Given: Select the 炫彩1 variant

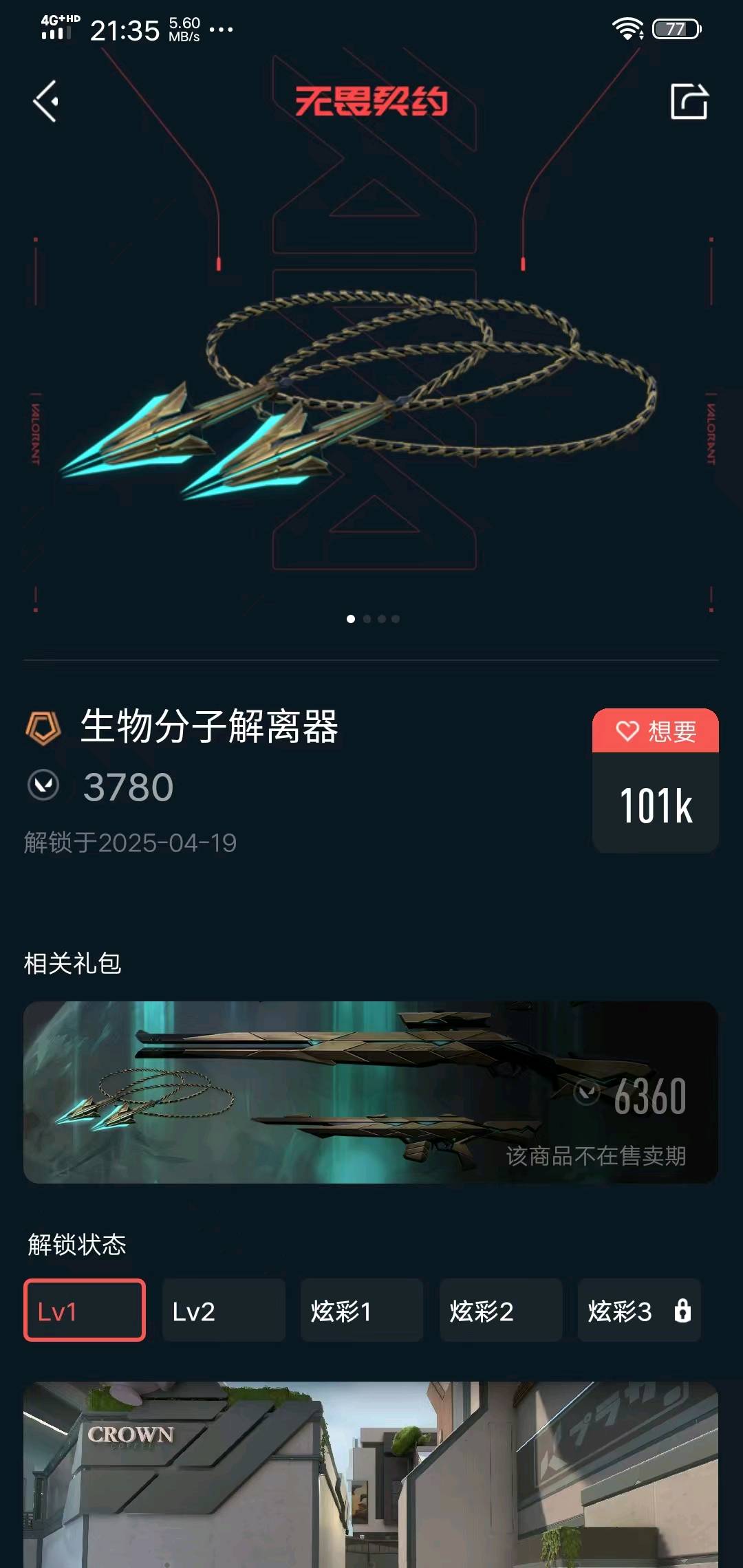Looking at the screenshot, I should tap(361, 1310).
